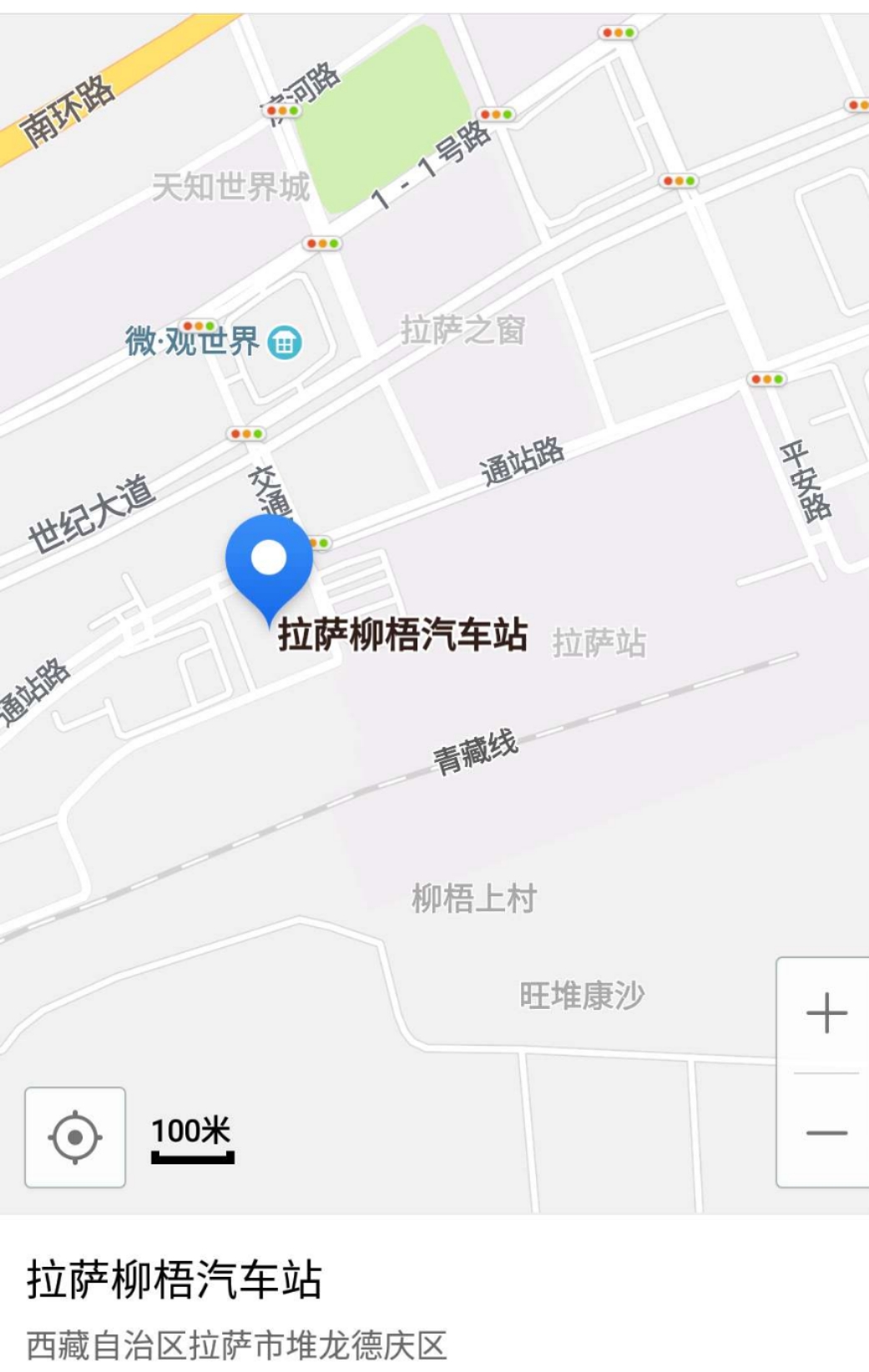Select the 微·观世界 place marker

[284, 342]
